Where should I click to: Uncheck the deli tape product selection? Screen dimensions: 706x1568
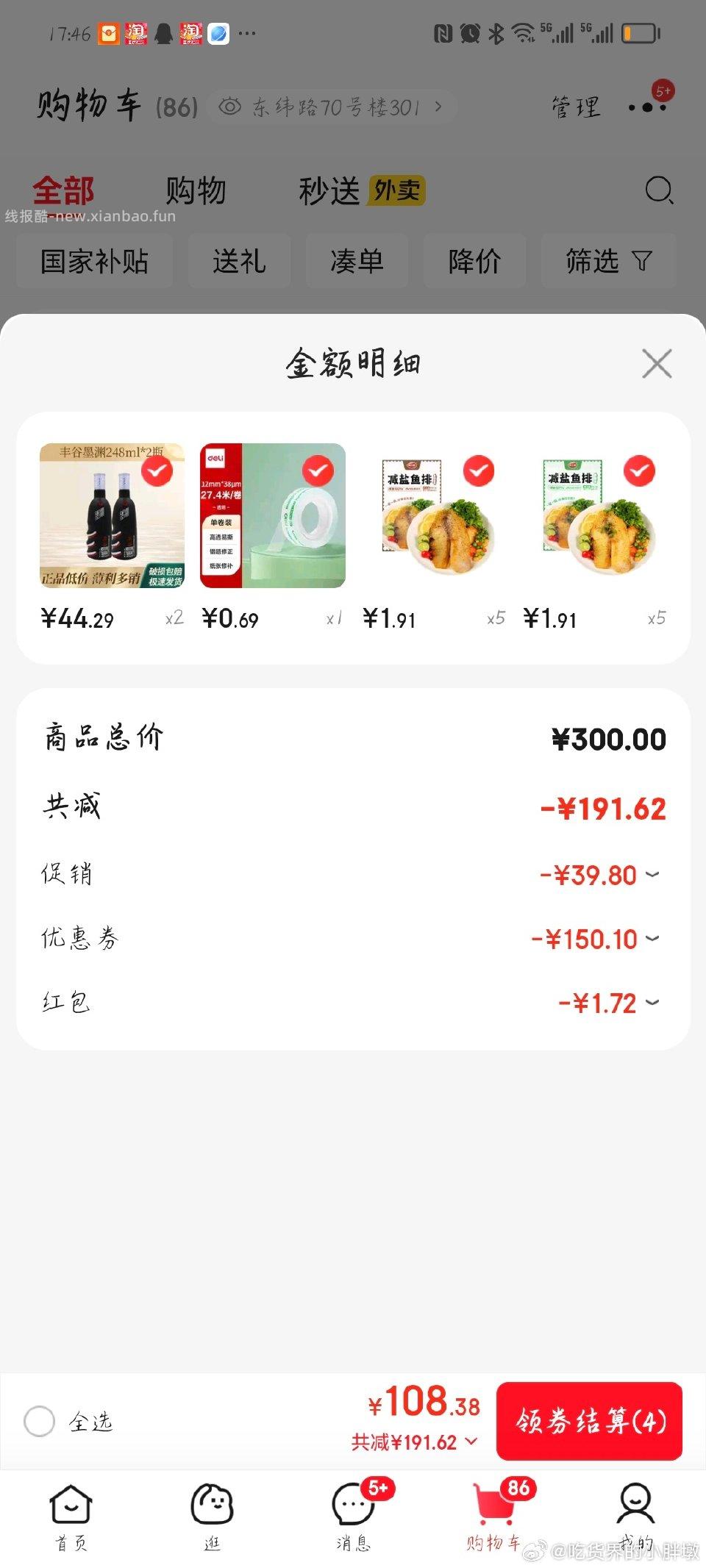(316, 471)
